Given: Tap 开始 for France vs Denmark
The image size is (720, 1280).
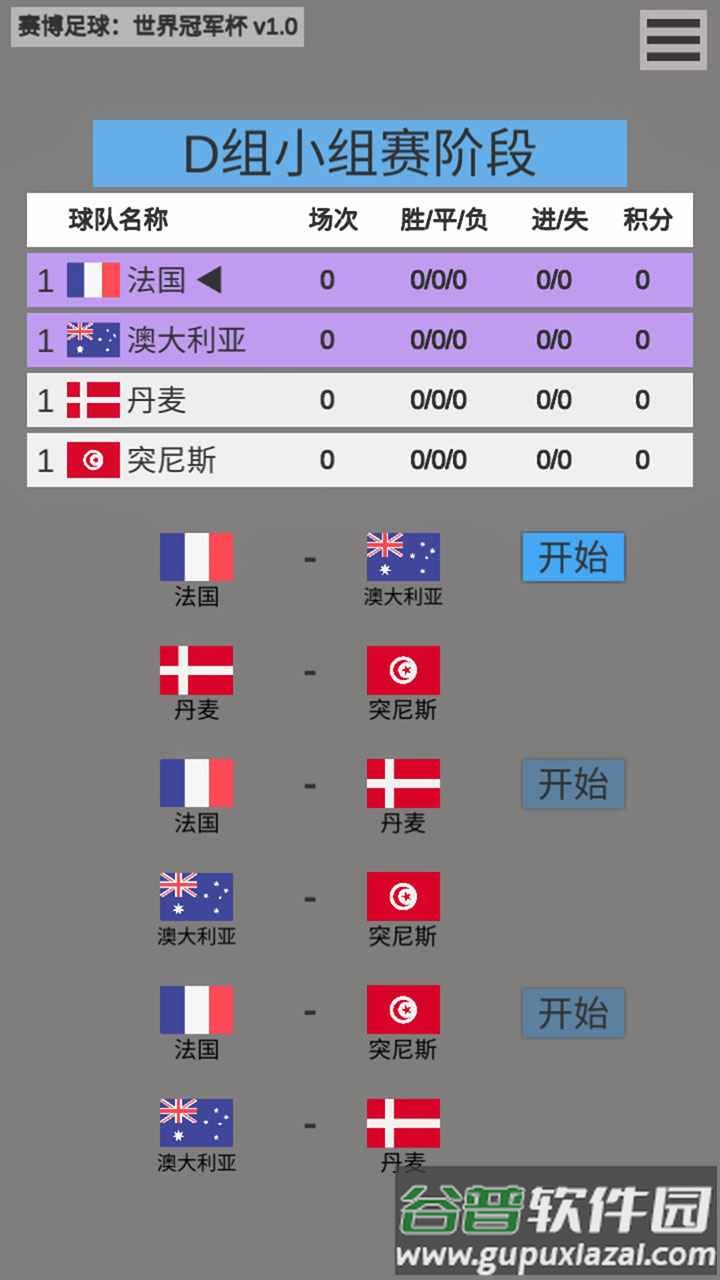Looking at the screenshot, I should pos(573,784).
